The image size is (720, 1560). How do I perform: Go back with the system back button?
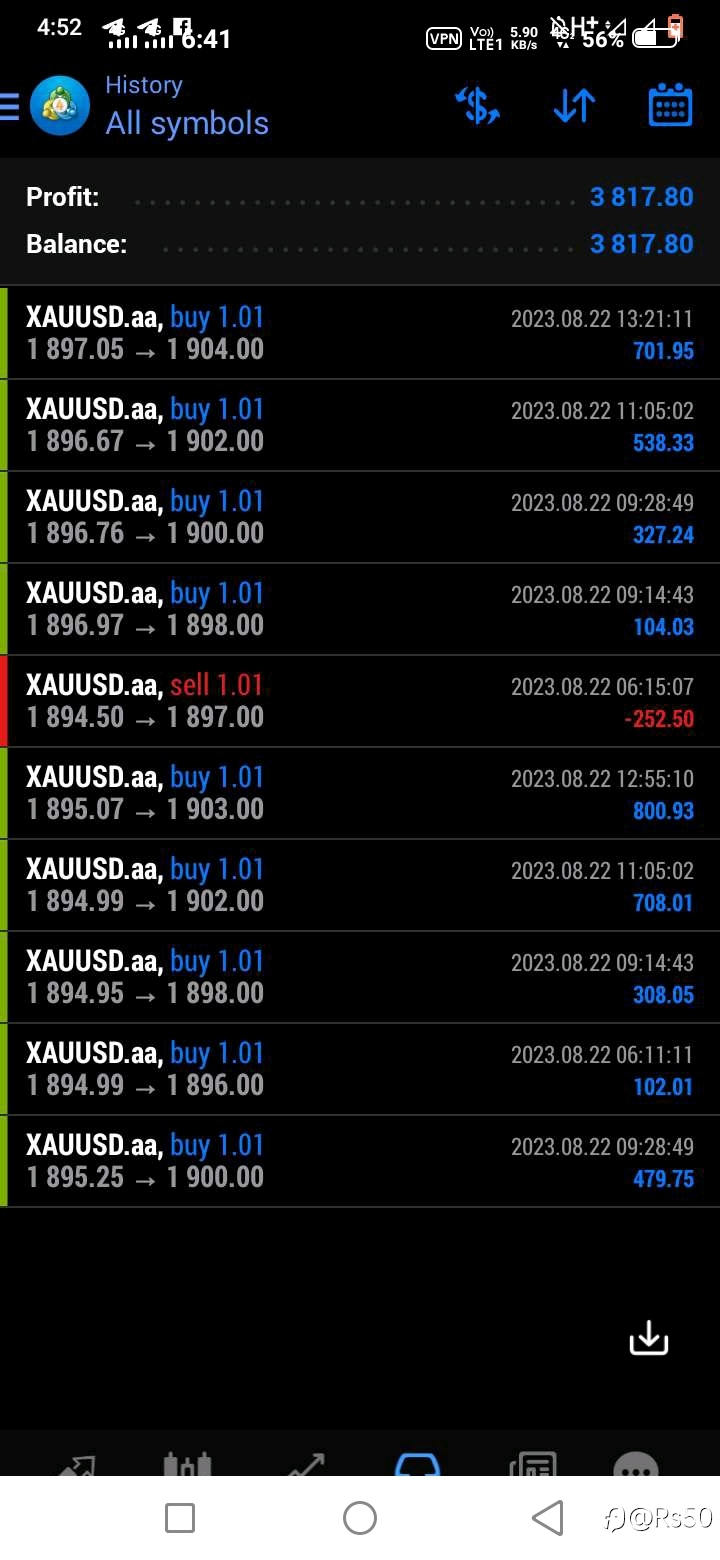[547, 1518]
